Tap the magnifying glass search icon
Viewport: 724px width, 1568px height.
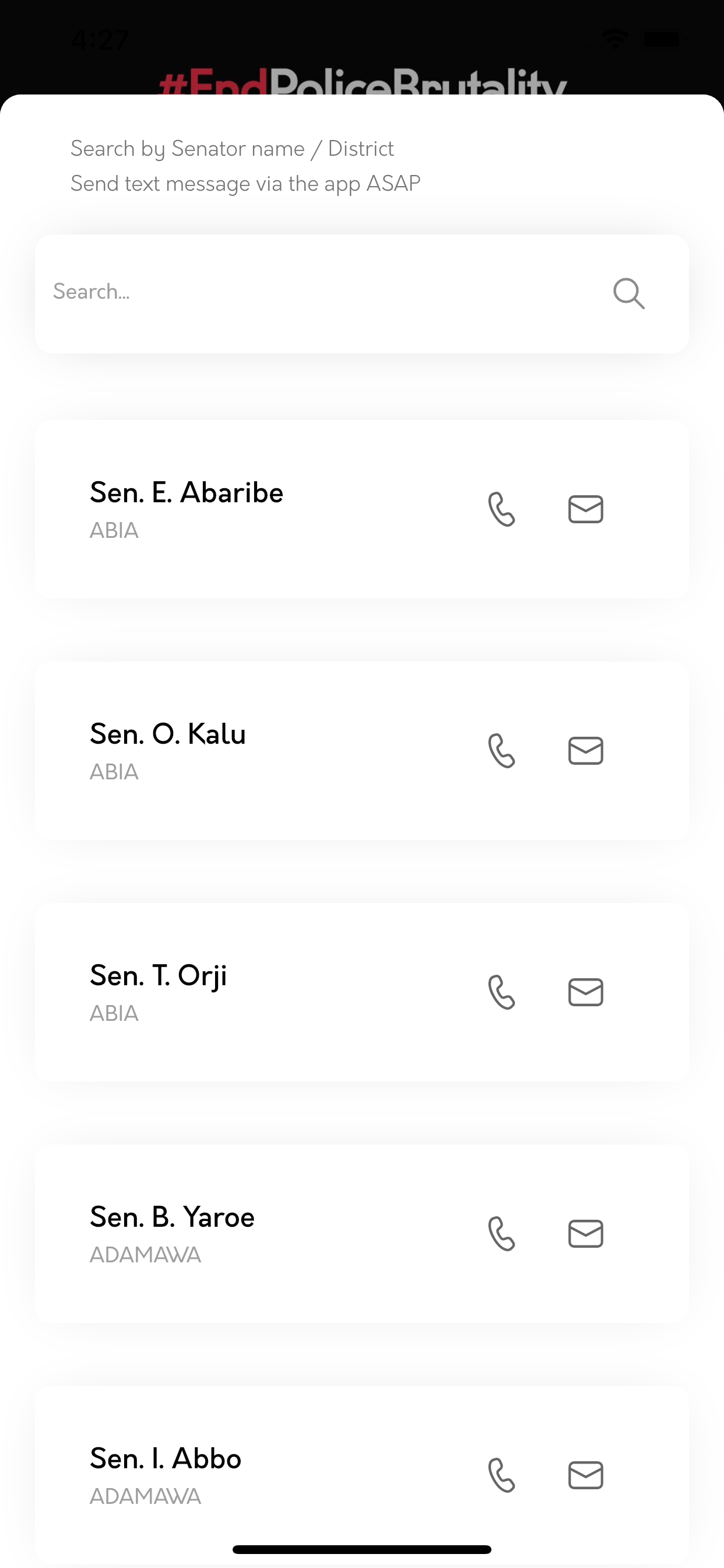(x=628, y=294)
